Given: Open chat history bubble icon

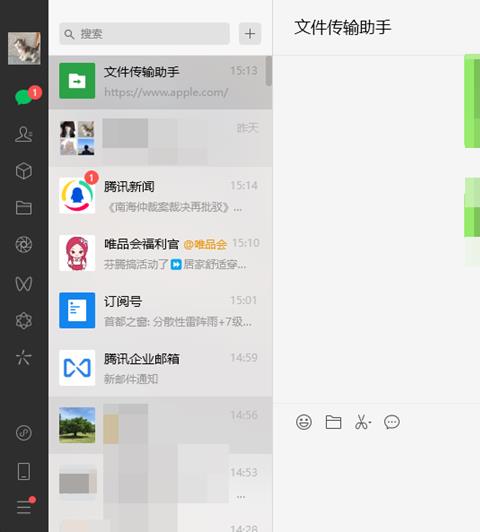Looking at the screenshot, I should (392, 422).
